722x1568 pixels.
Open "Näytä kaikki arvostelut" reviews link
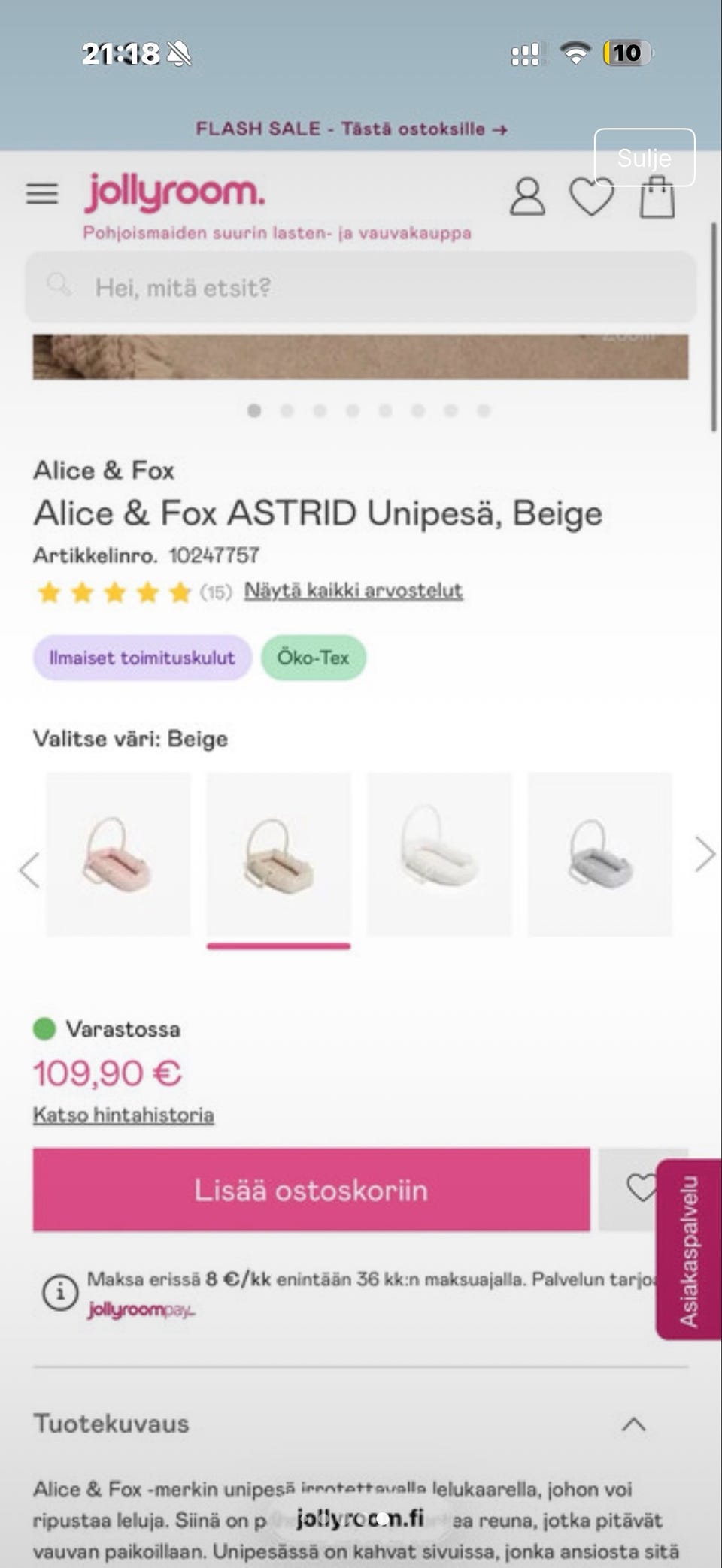coord(353,591)
